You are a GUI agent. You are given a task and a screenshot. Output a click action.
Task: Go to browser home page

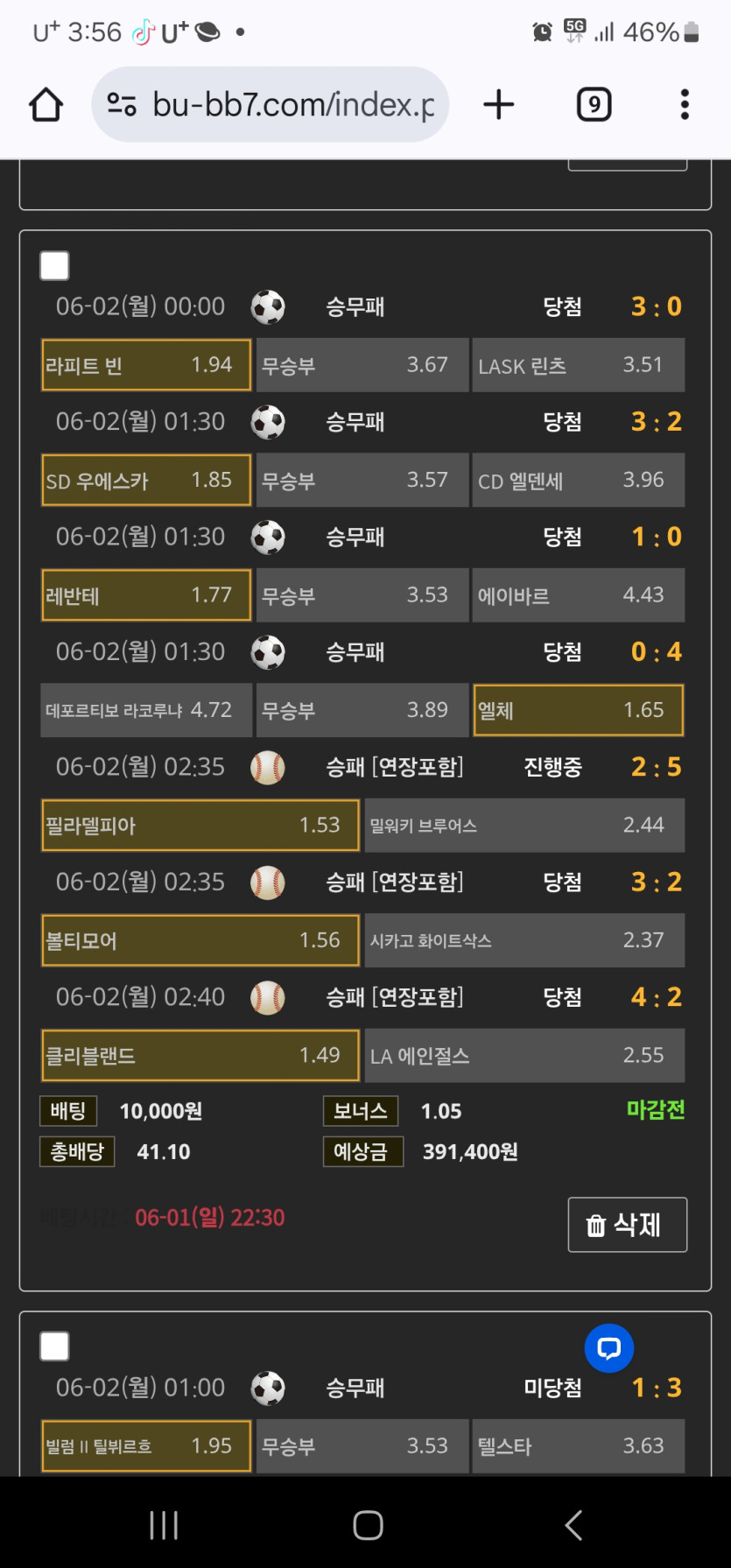(x=46, y=105)
